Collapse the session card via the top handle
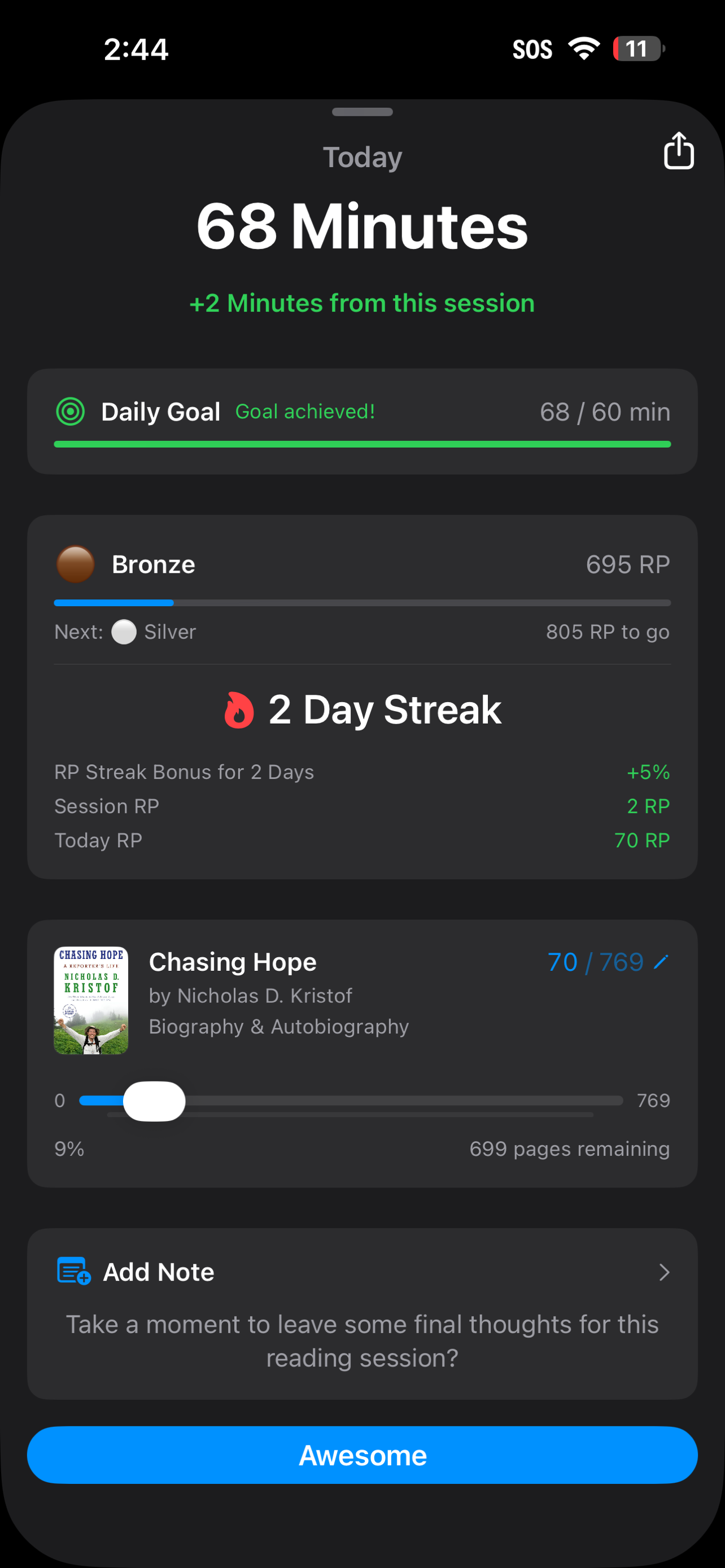725x1568 pixels. coord(362,112)
